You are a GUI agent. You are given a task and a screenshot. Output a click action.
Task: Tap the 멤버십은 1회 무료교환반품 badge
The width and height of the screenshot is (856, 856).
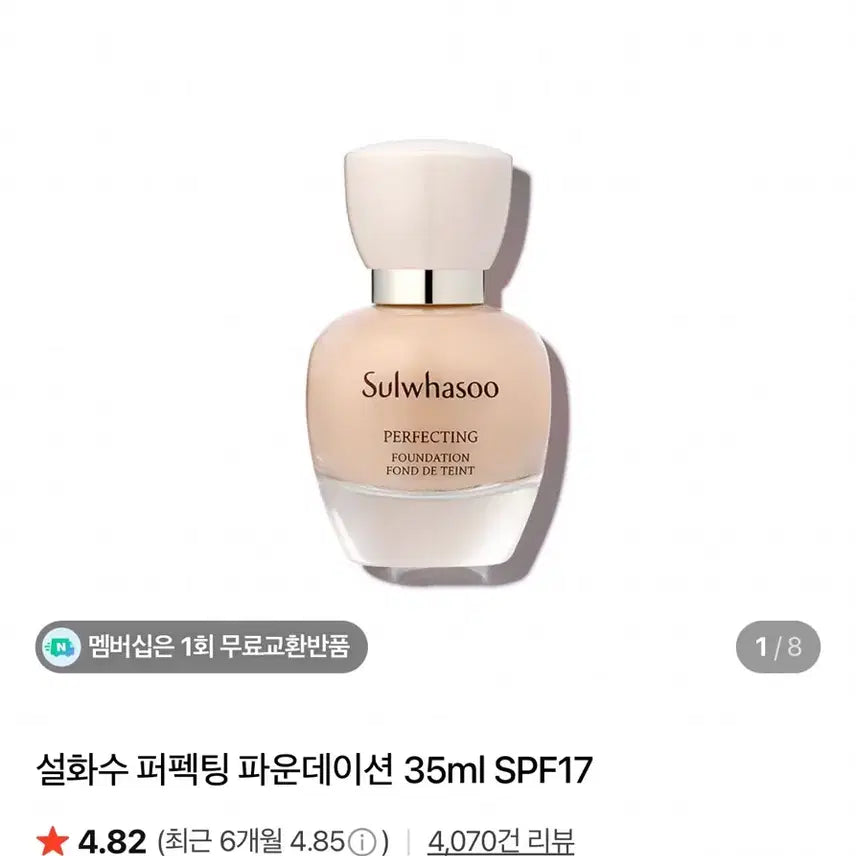tap(201, 647)
